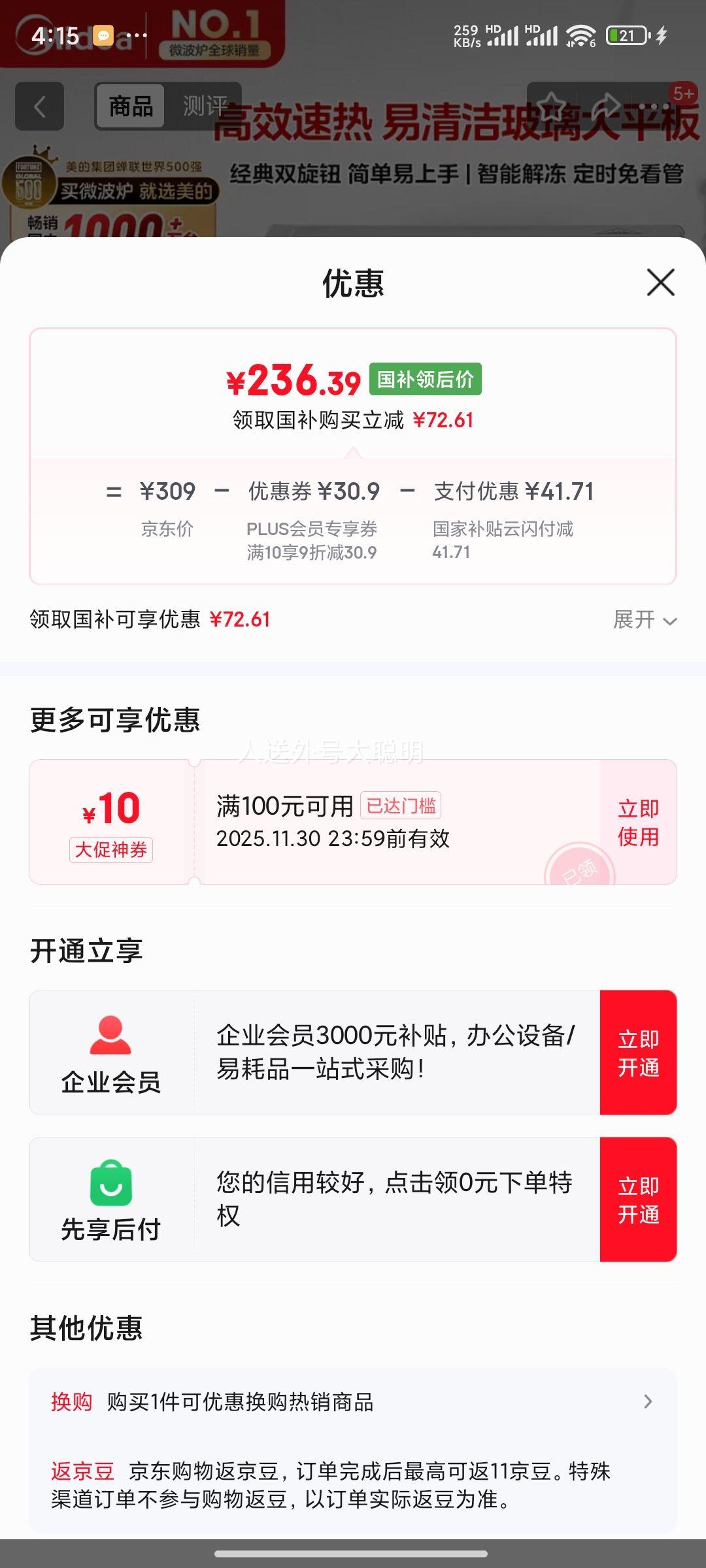Open 企业会员 with 立即开通

click(639, 1052)
